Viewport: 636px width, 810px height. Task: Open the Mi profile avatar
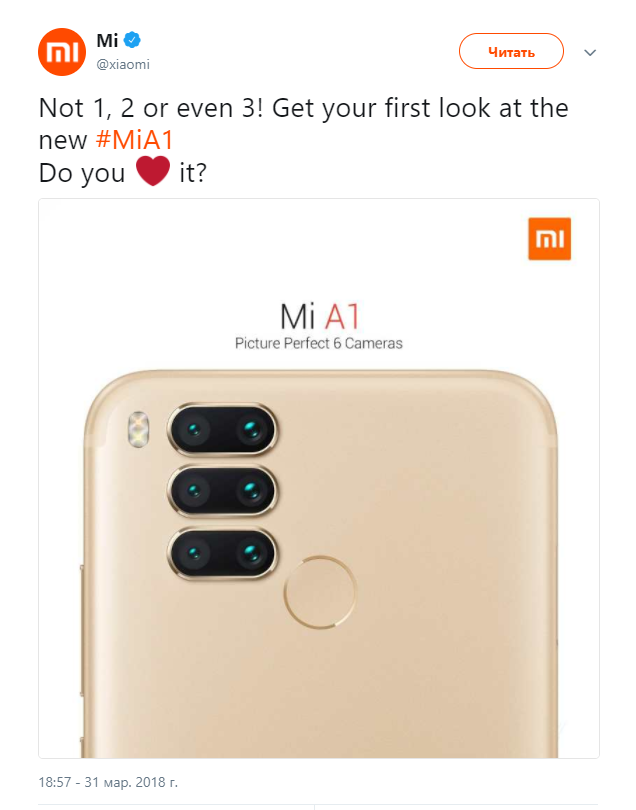62,51
